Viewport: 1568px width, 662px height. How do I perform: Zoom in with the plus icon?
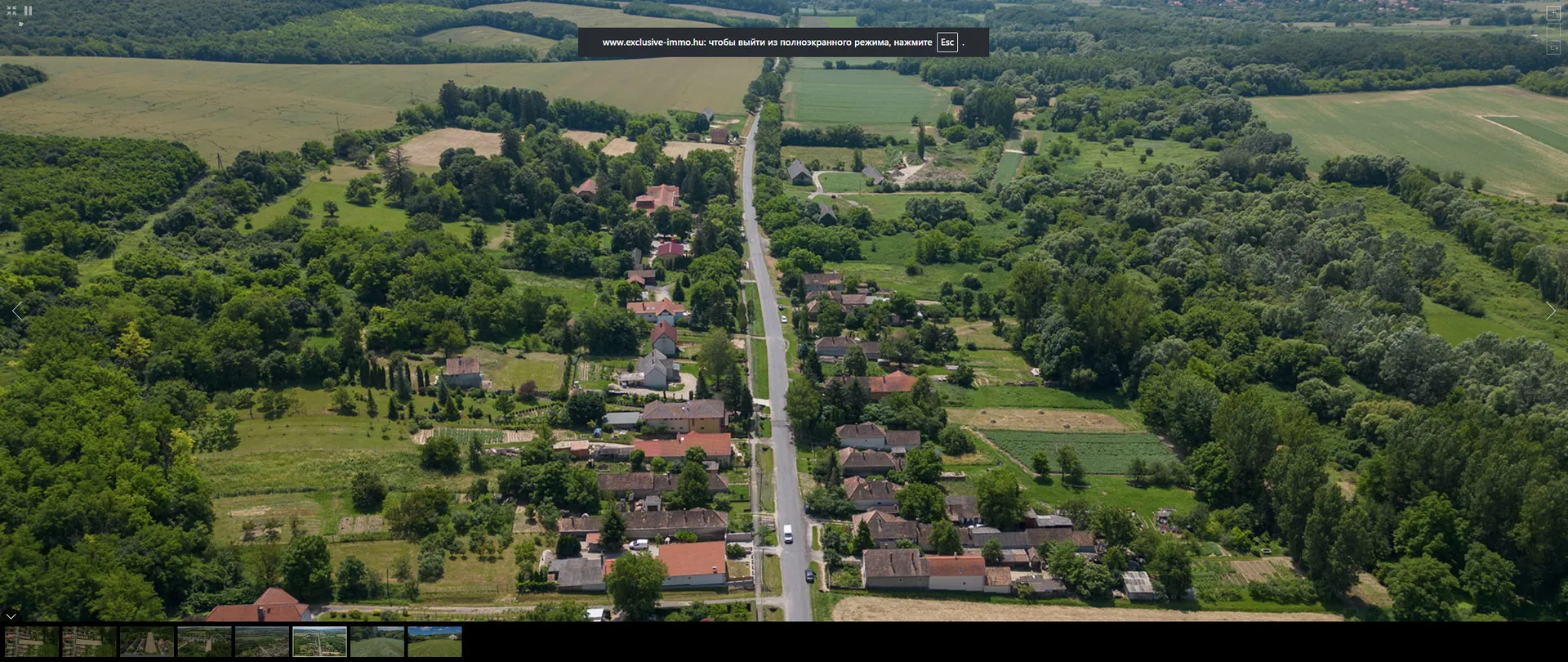tap(1553, 13)
